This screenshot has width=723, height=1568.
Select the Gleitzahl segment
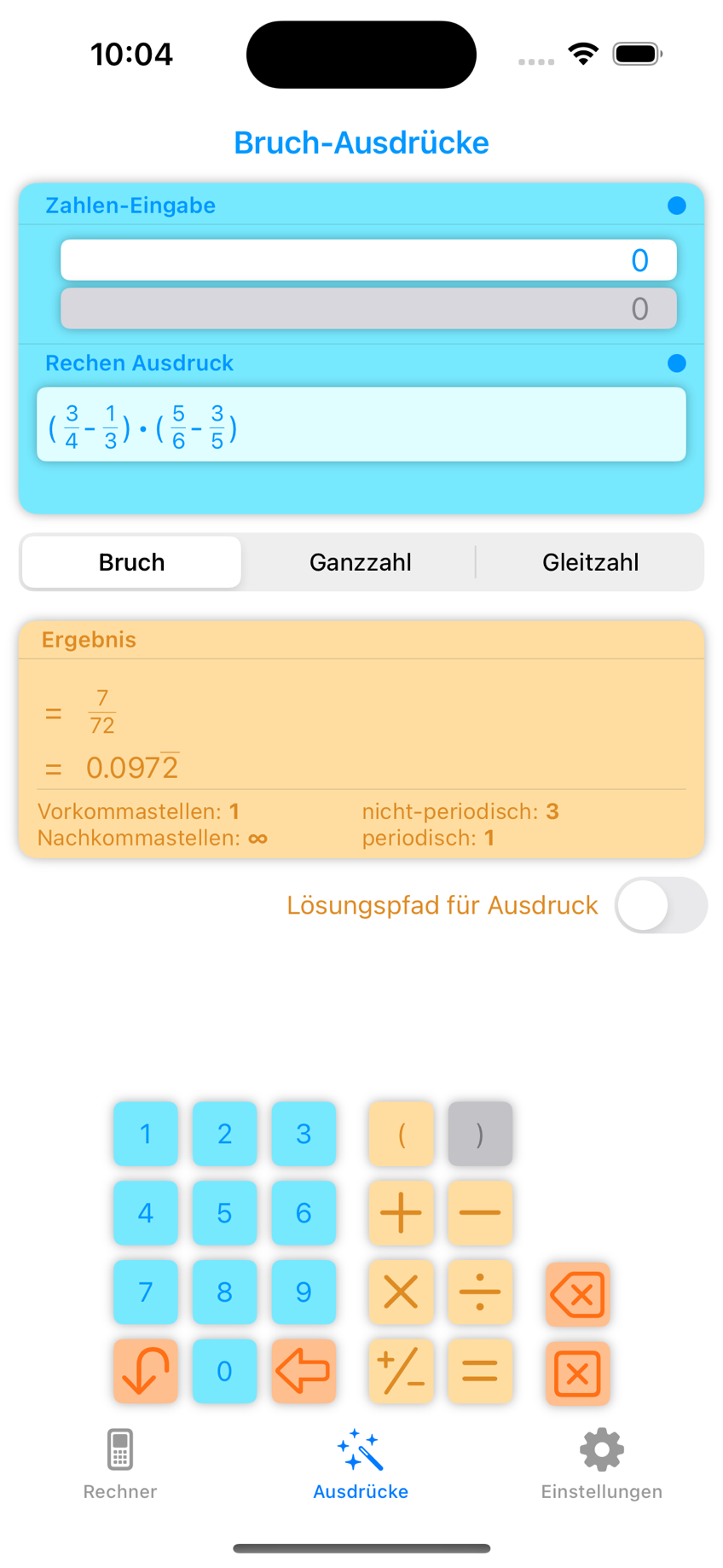coord(590,562)
